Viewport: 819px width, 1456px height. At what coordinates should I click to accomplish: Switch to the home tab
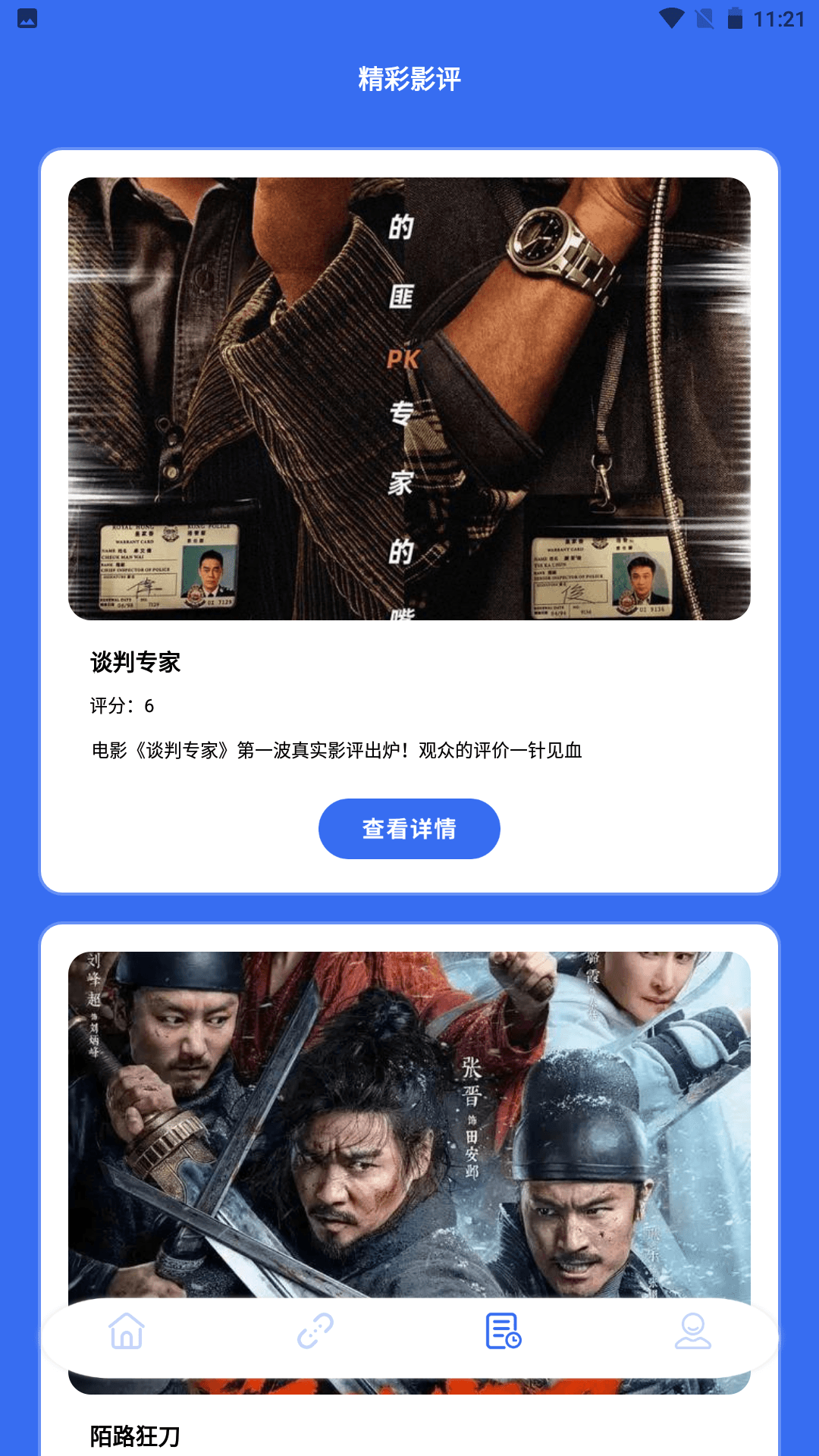click(x=127, y=1331)
